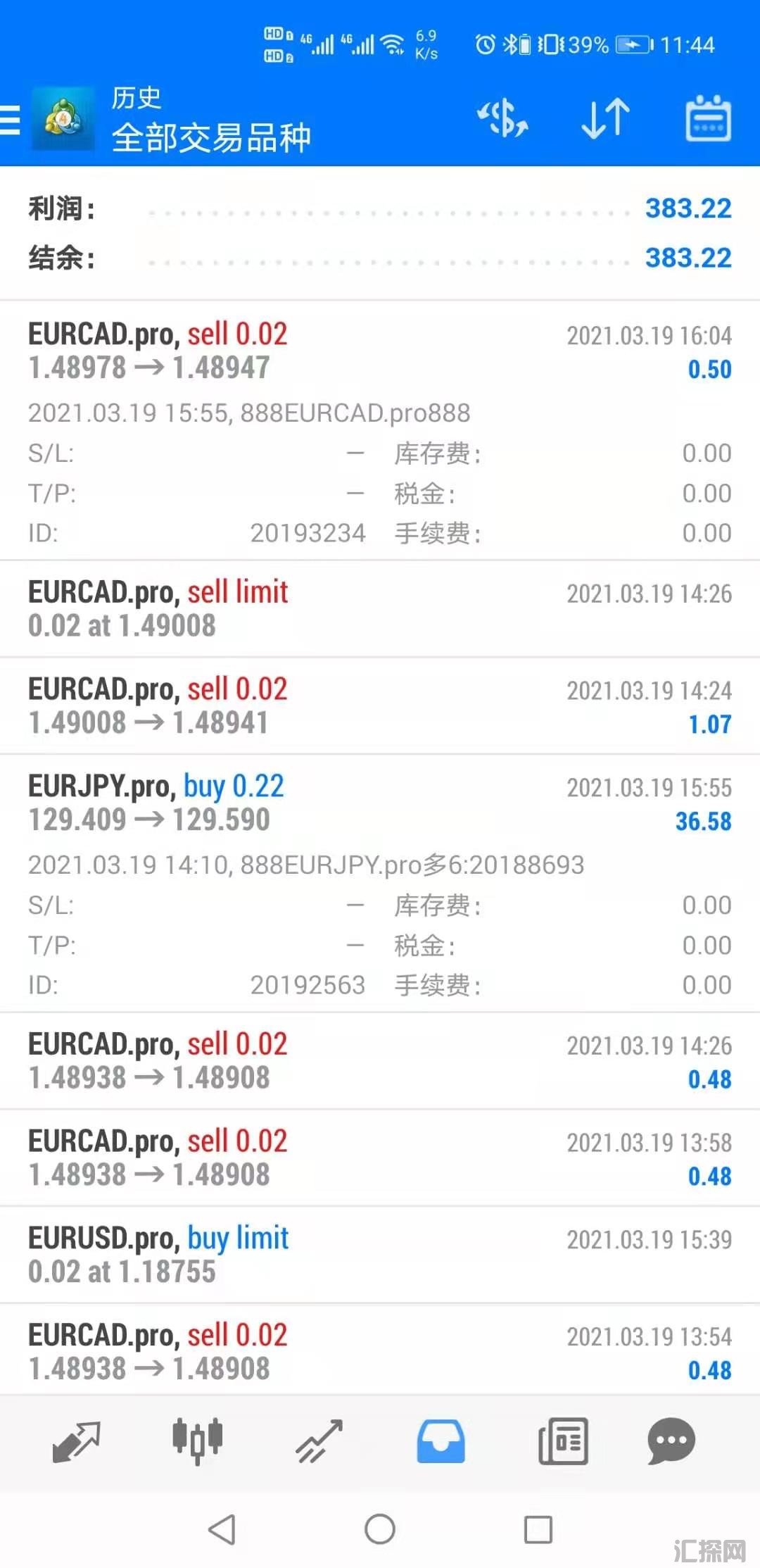Go back with the system back button
The image size is (760, 1568).
pyautogui.click(x=222, y=1529)
